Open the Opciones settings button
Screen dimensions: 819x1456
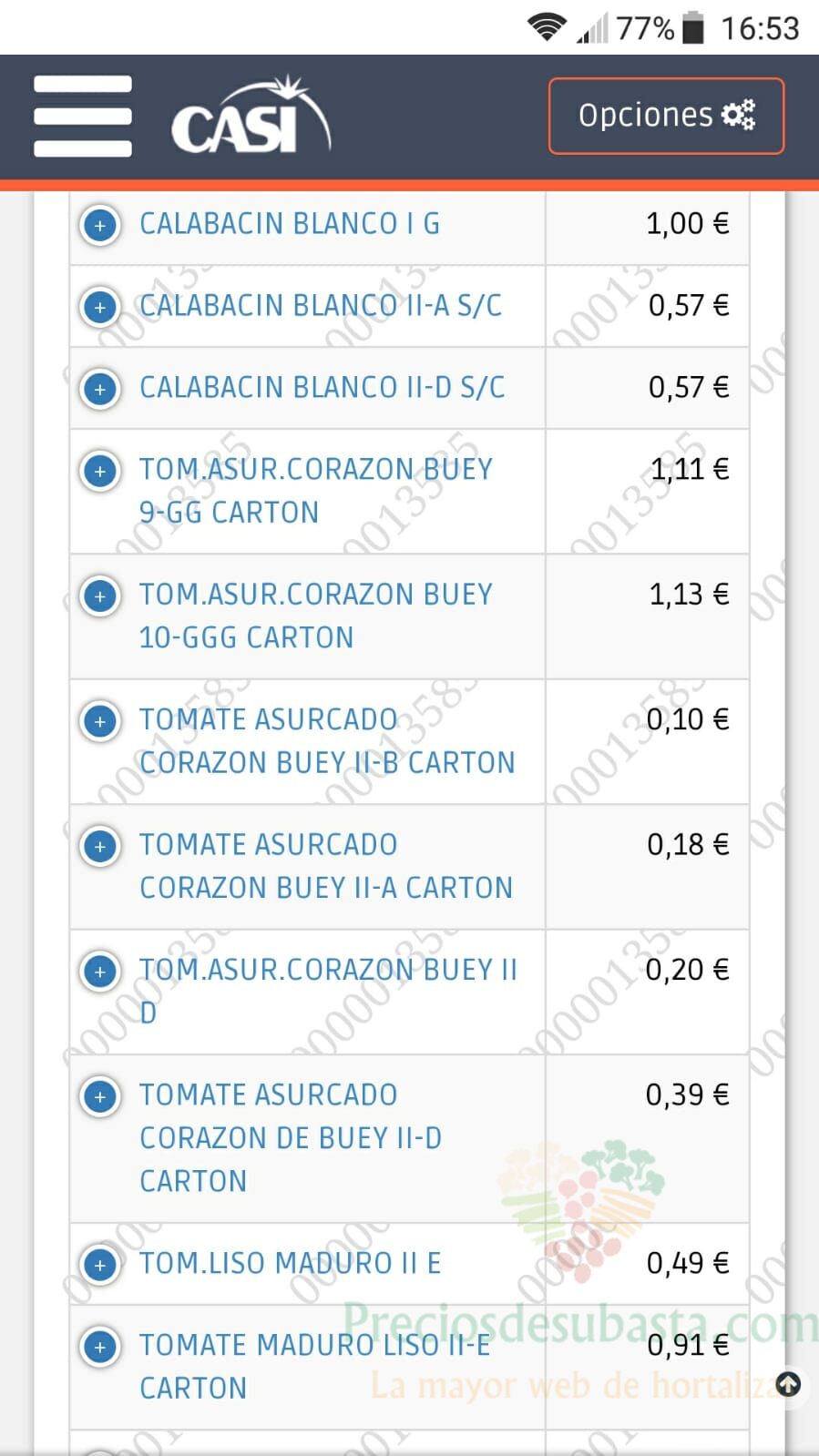coord(666,116)
